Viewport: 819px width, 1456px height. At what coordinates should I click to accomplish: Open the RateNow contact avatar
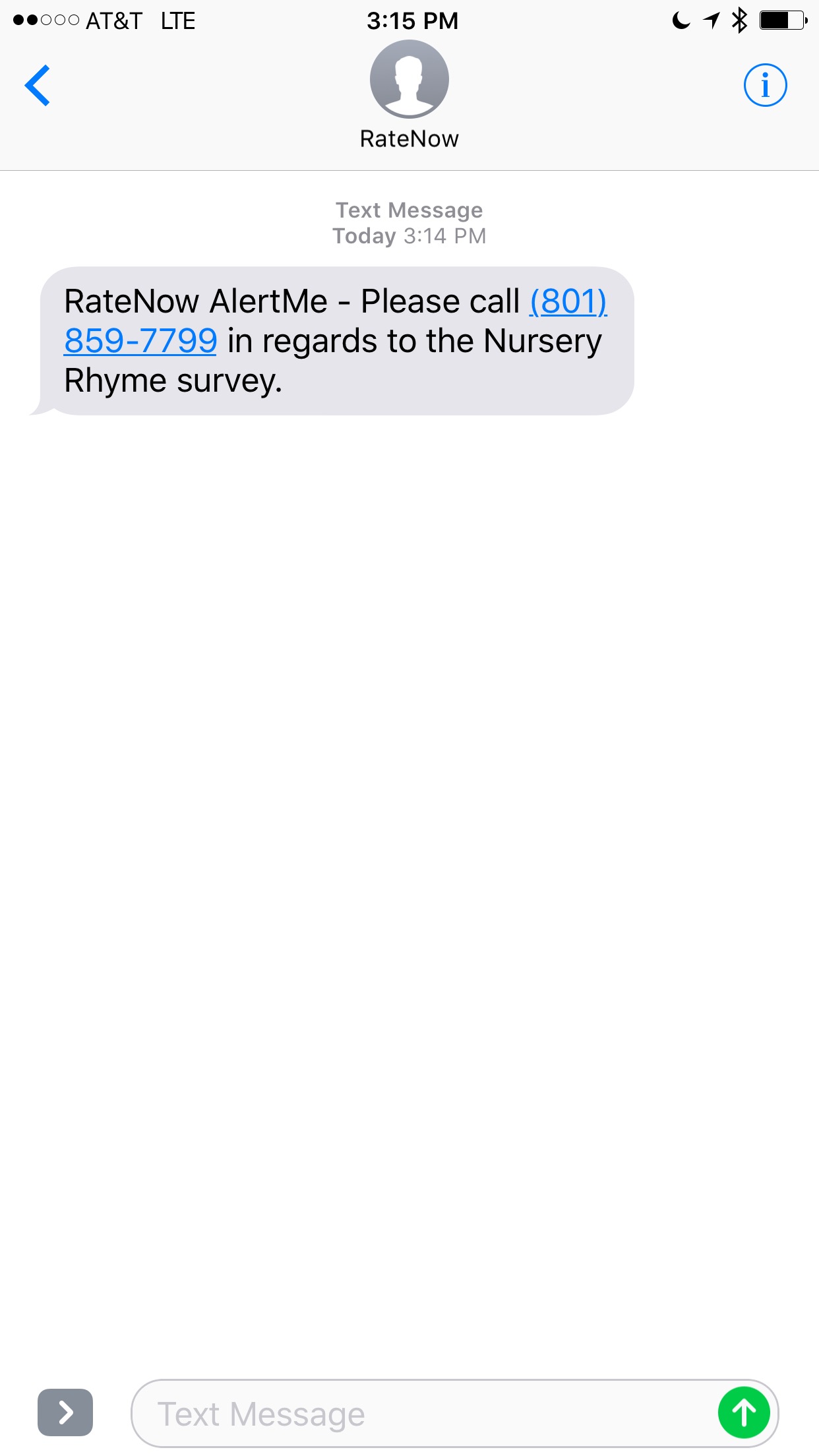409,80
